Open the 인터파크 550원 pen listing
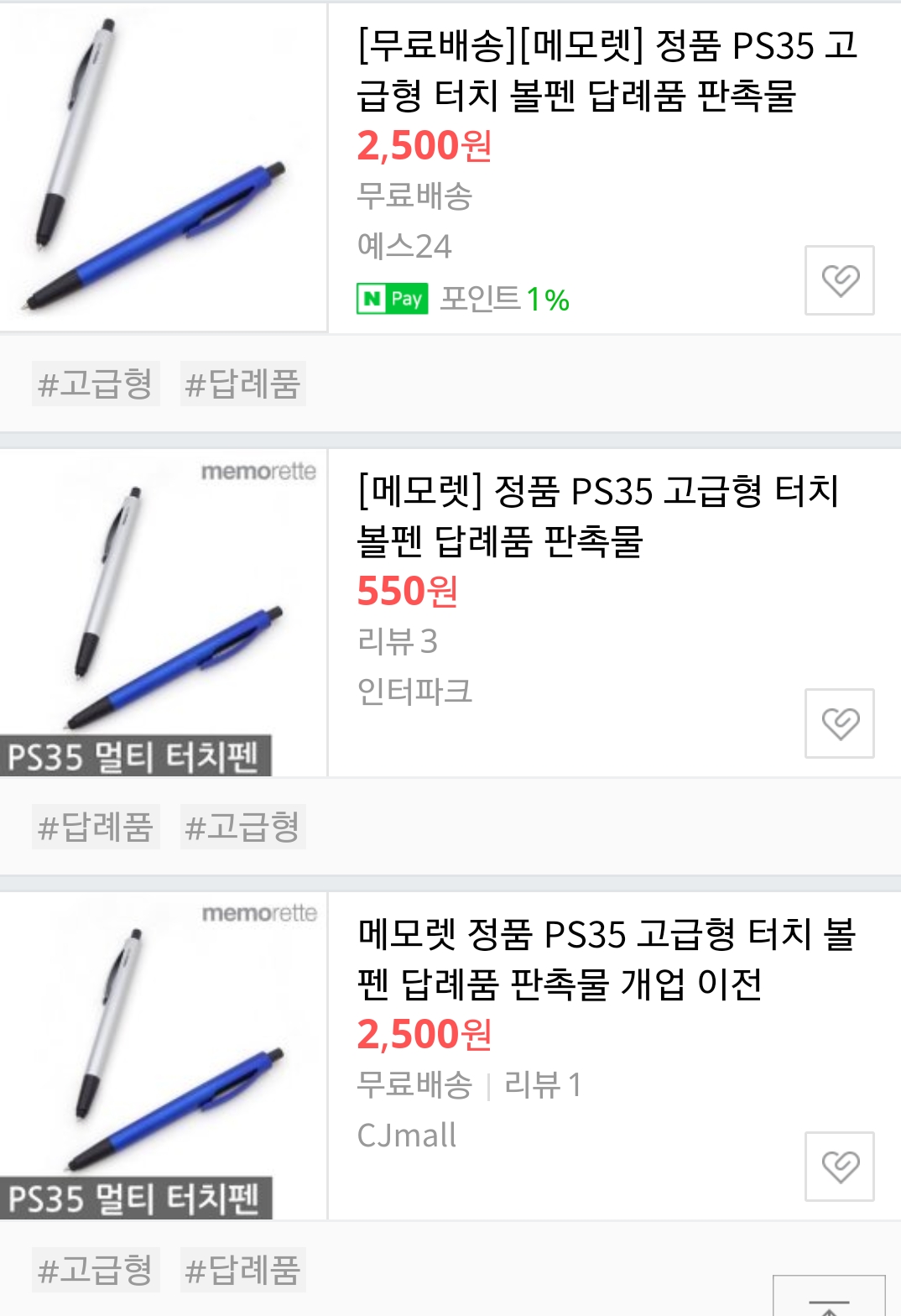This screenshot has width=901, height=1316. point(597,515)
